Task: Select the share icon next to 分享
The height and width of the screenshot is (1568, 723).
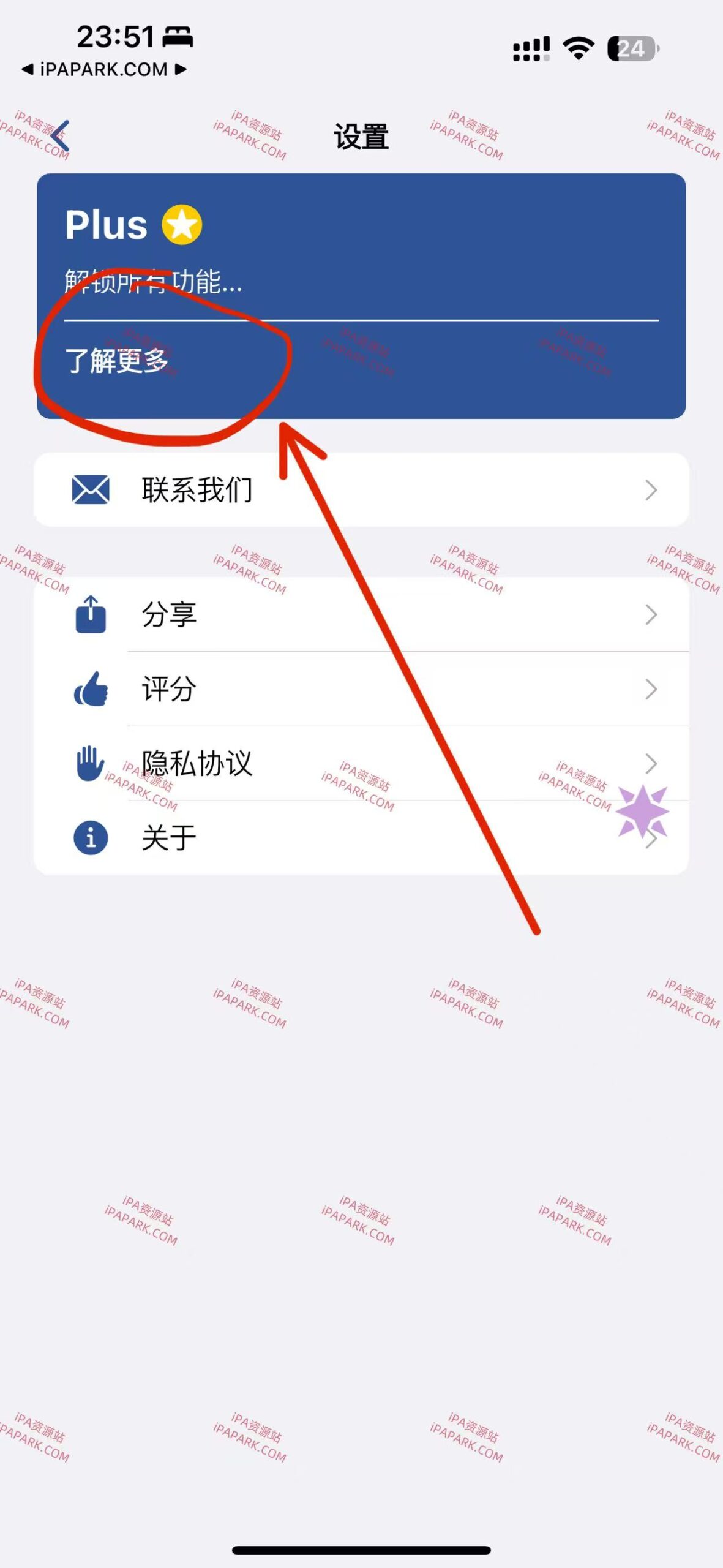Action: click(89, 614)
